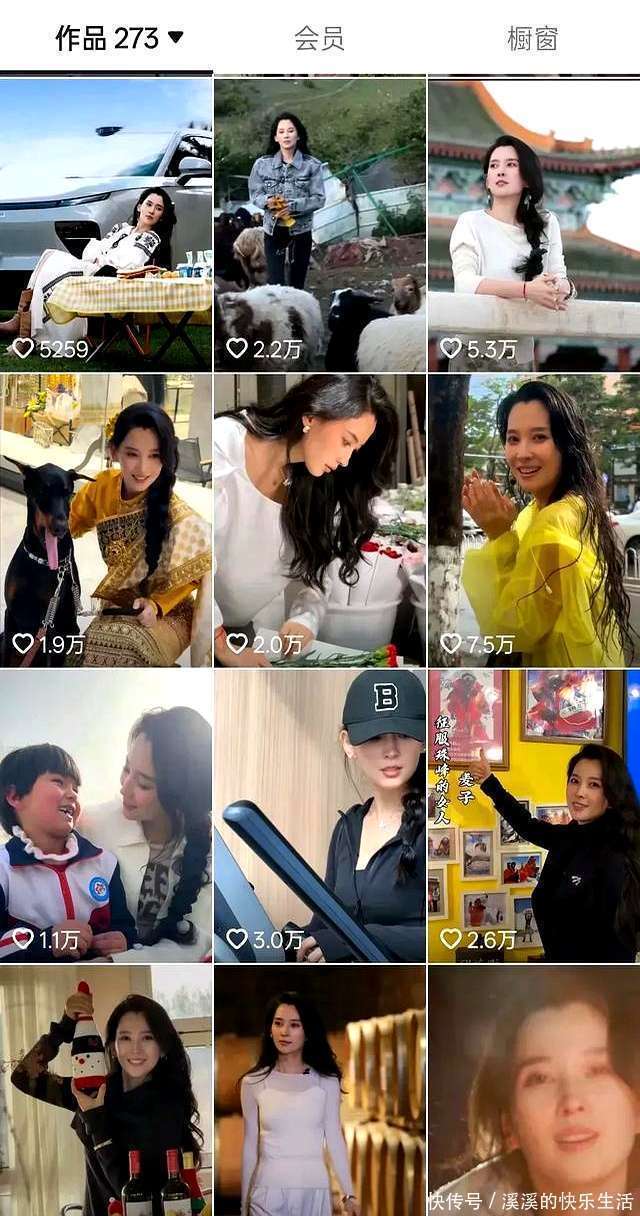Open the video with 2.0万 likes
The width and height of the screenshot is (640, 1216).
320,521
